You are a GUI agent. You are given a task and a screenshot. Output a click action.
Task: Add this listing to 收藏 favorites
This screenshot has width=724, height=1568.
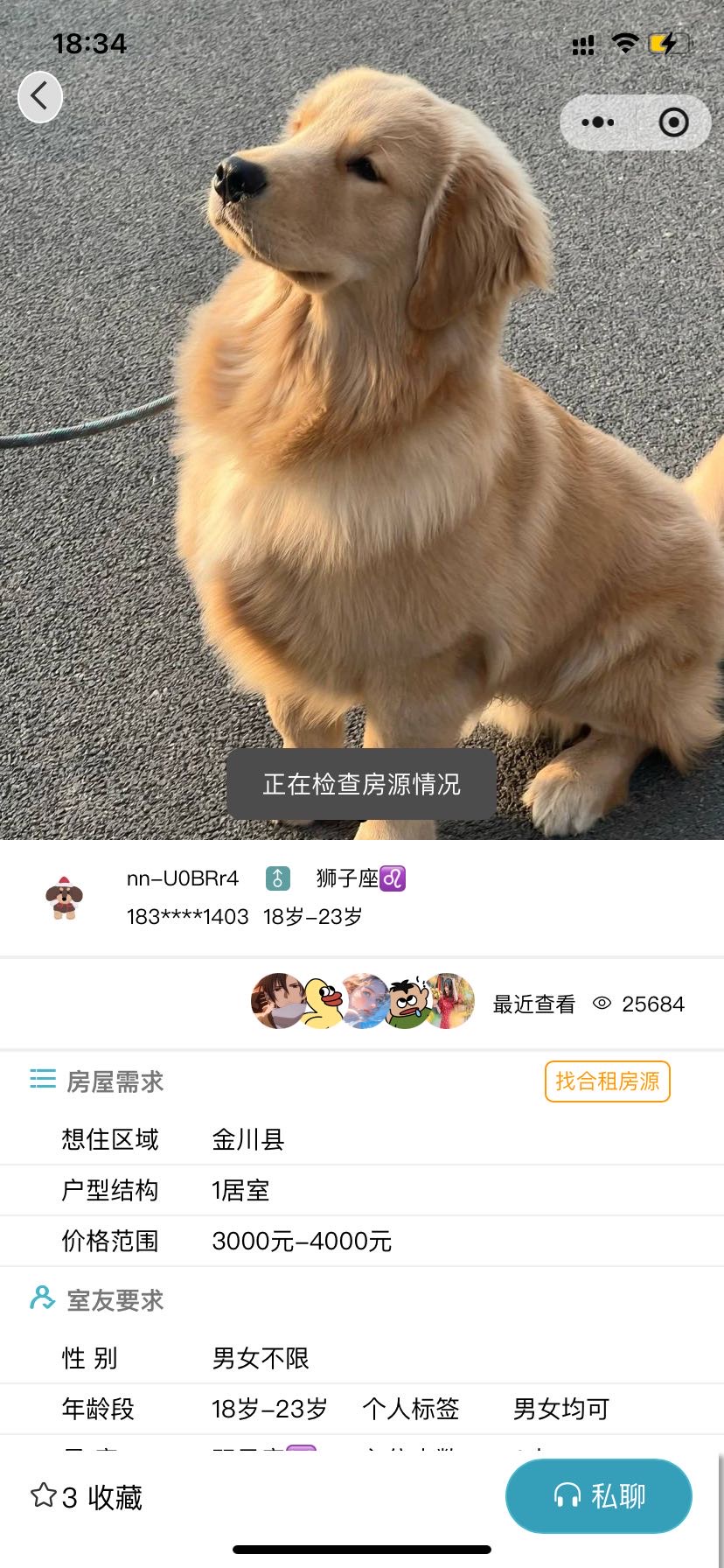click(x=87, y=1497)
